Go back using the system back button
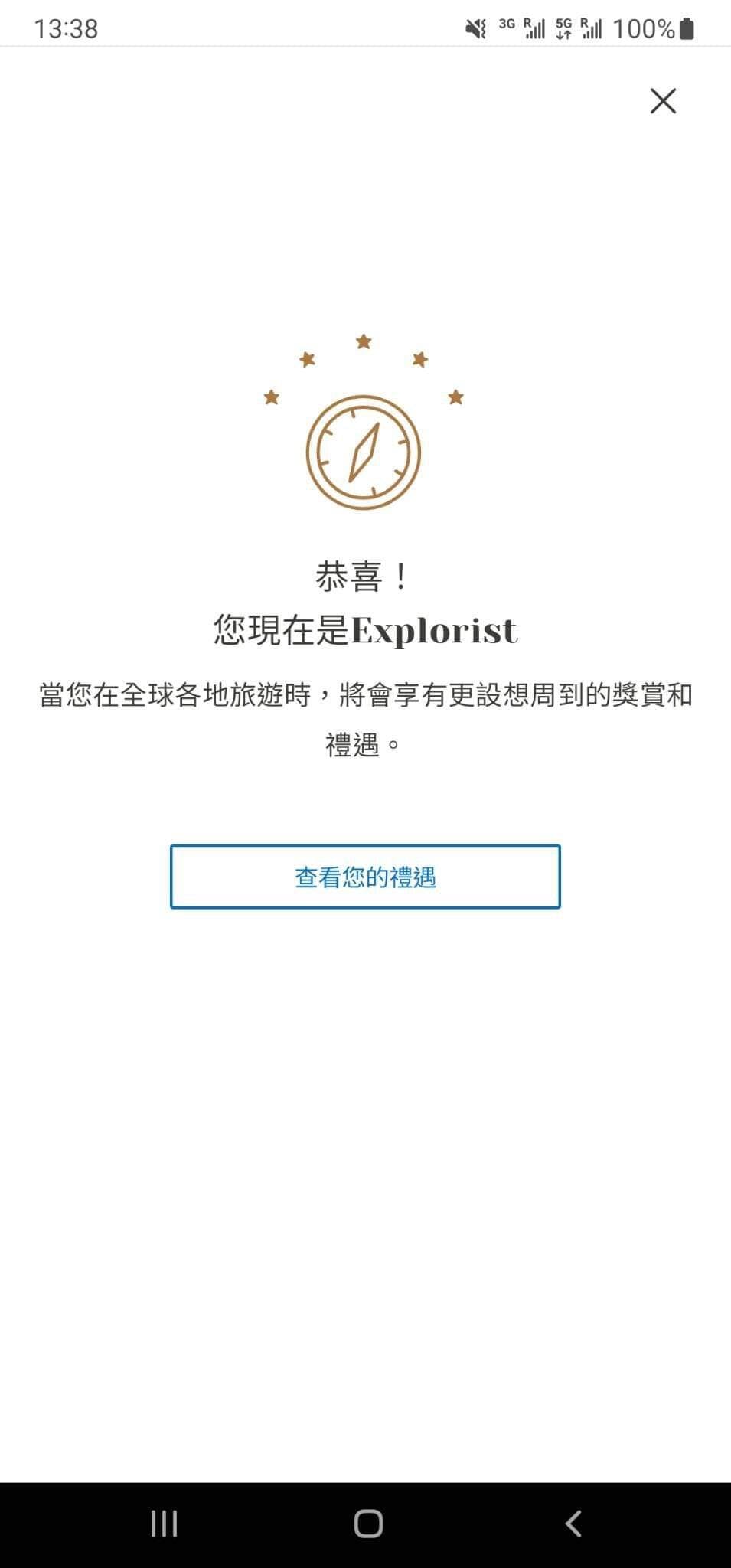This screenshot has height=1568, width=731. pos(573,1524)
